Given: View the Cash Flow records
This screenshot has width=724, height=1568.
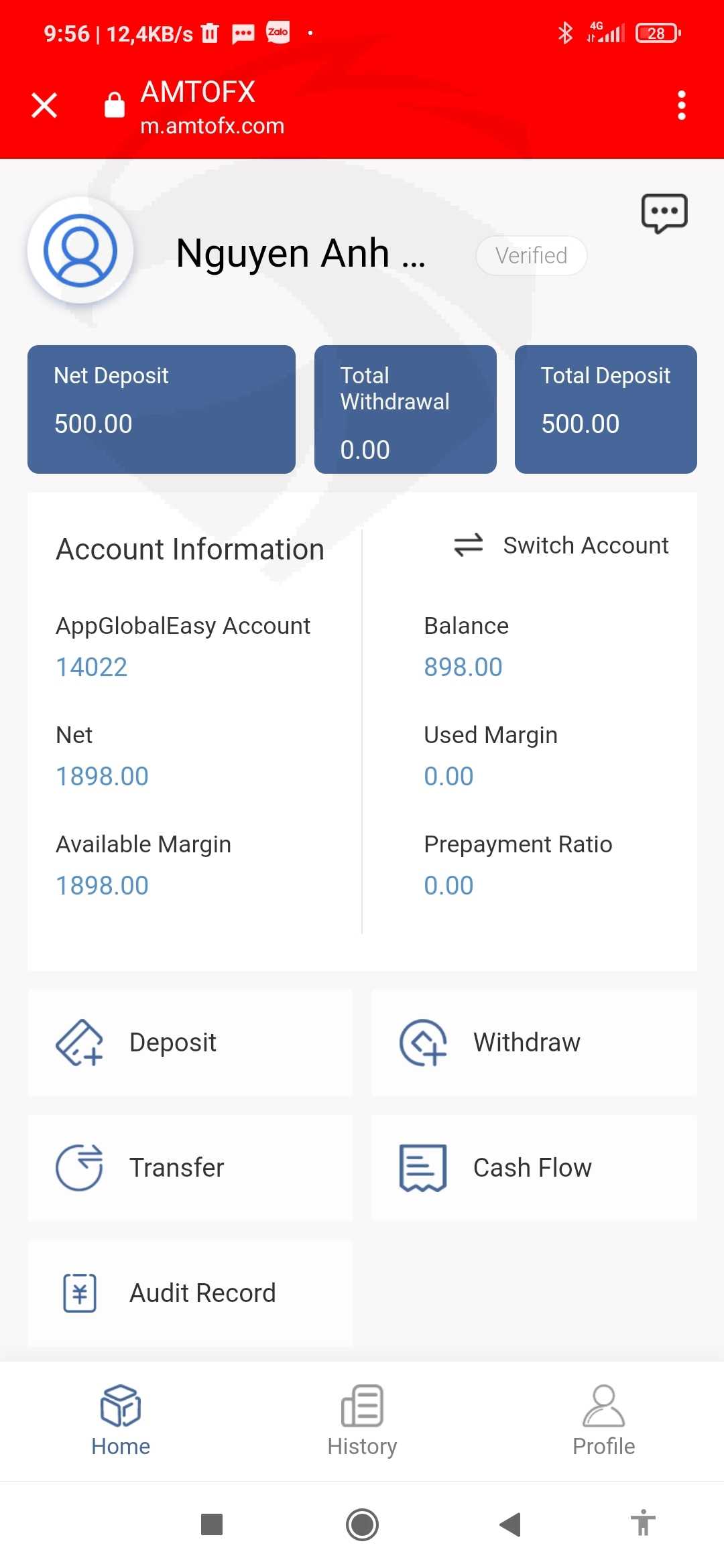Looking at the screenshot, I should 534,1168.
